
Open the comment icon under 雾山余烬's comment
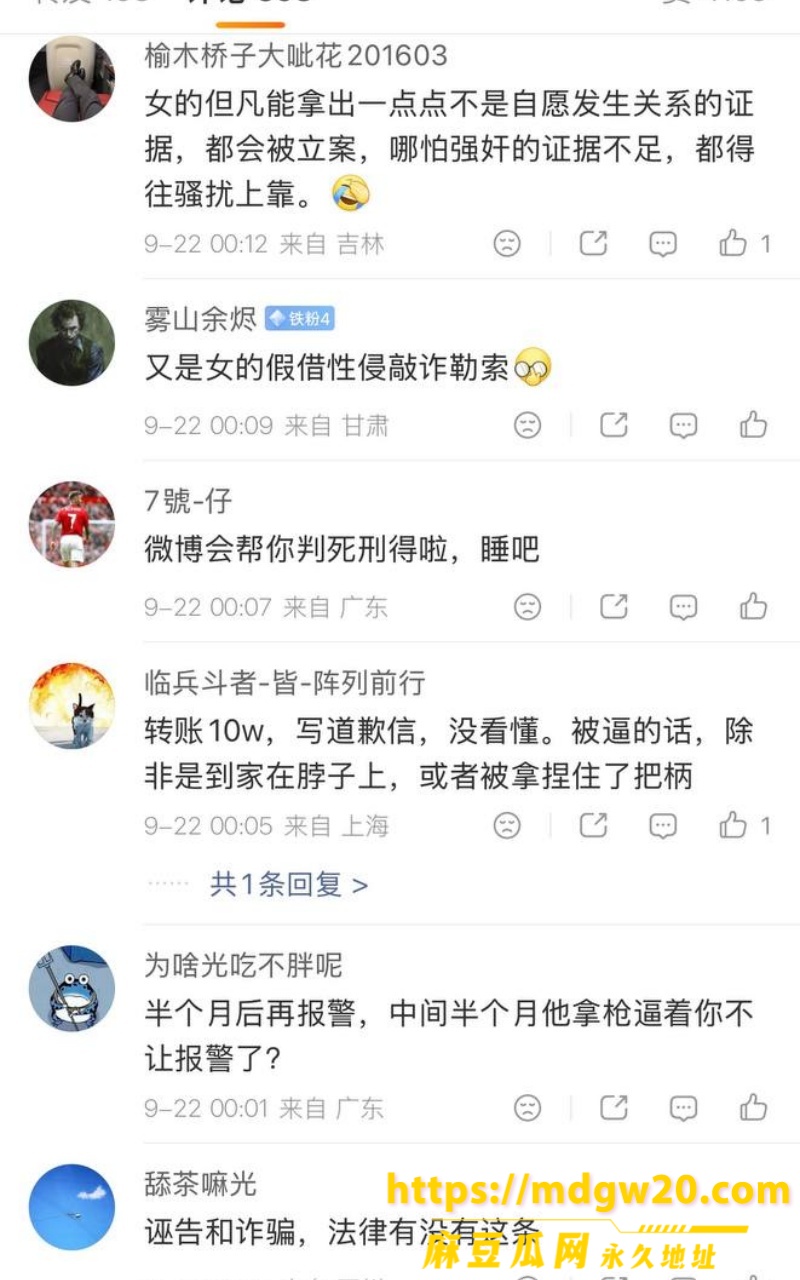coord(683,425)
